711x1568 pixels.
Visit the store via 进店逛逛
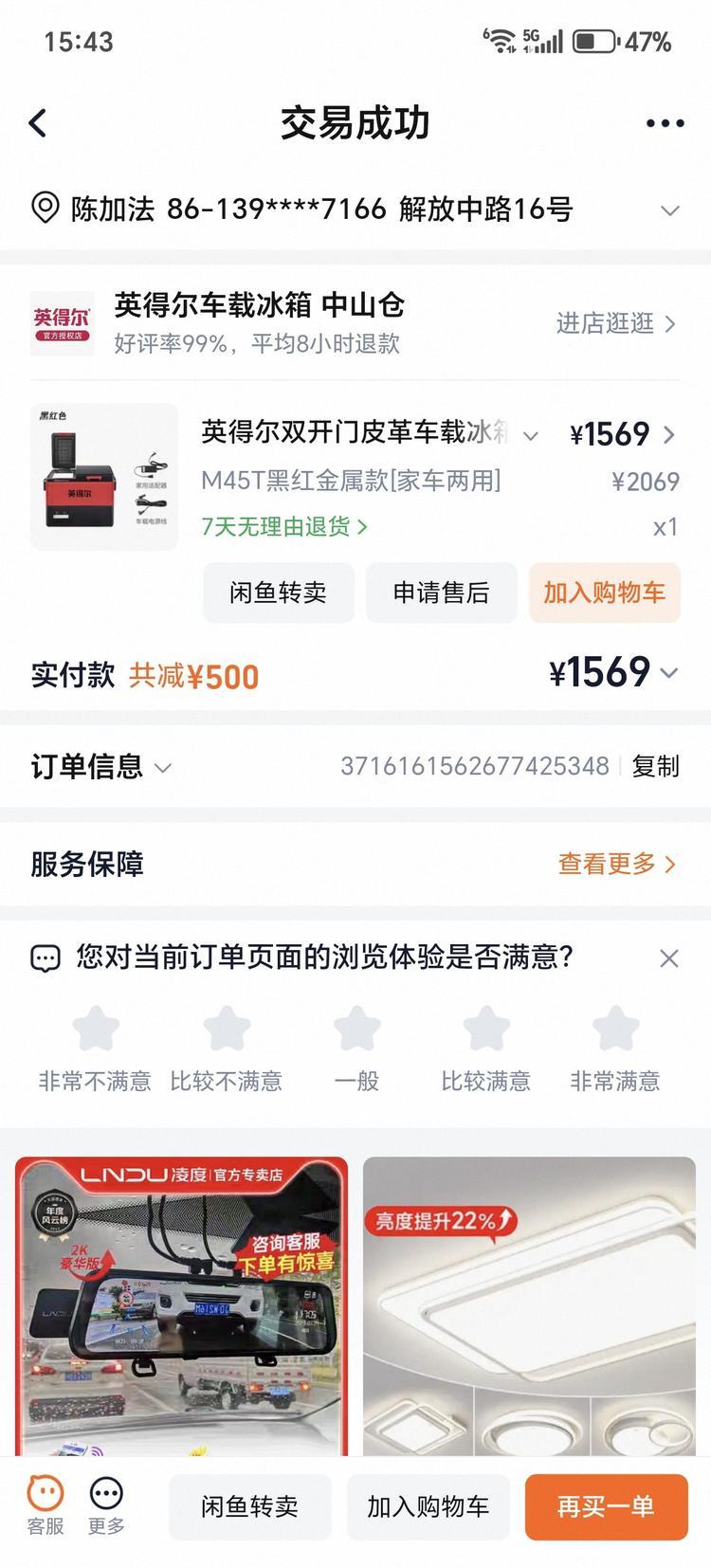coord(615,323)
